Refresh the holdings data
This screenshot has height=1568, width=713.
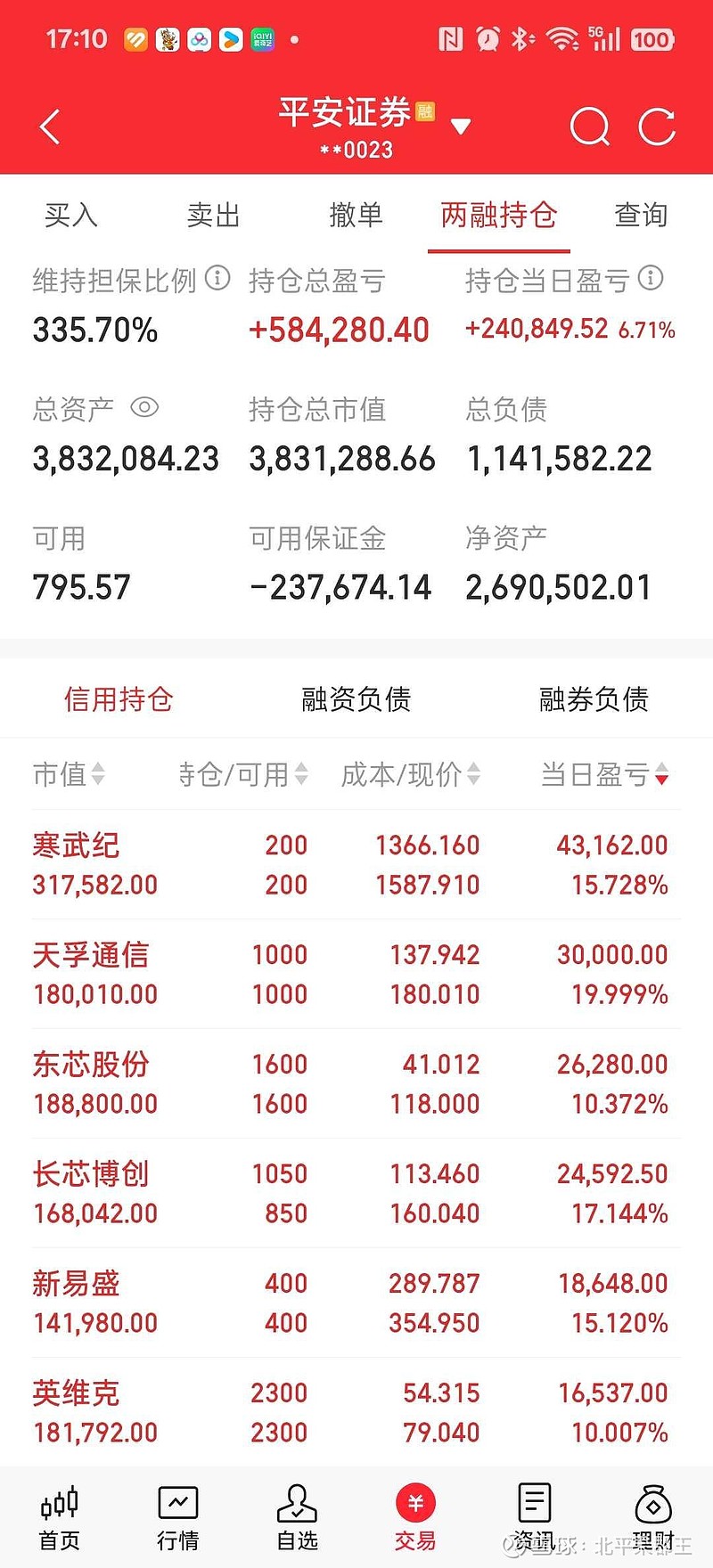657,127
